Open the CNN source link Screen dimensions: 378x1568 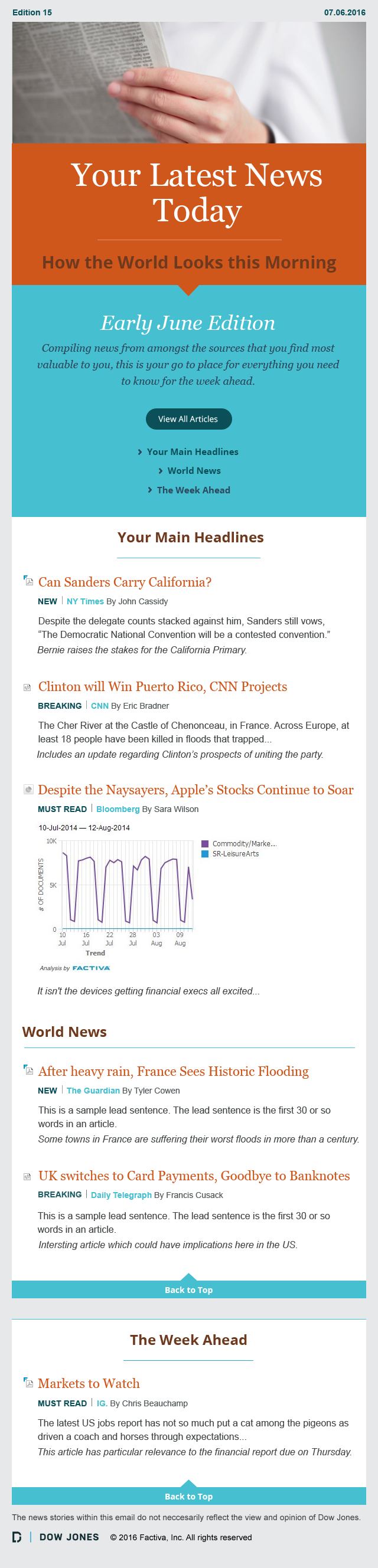[99, 706]
